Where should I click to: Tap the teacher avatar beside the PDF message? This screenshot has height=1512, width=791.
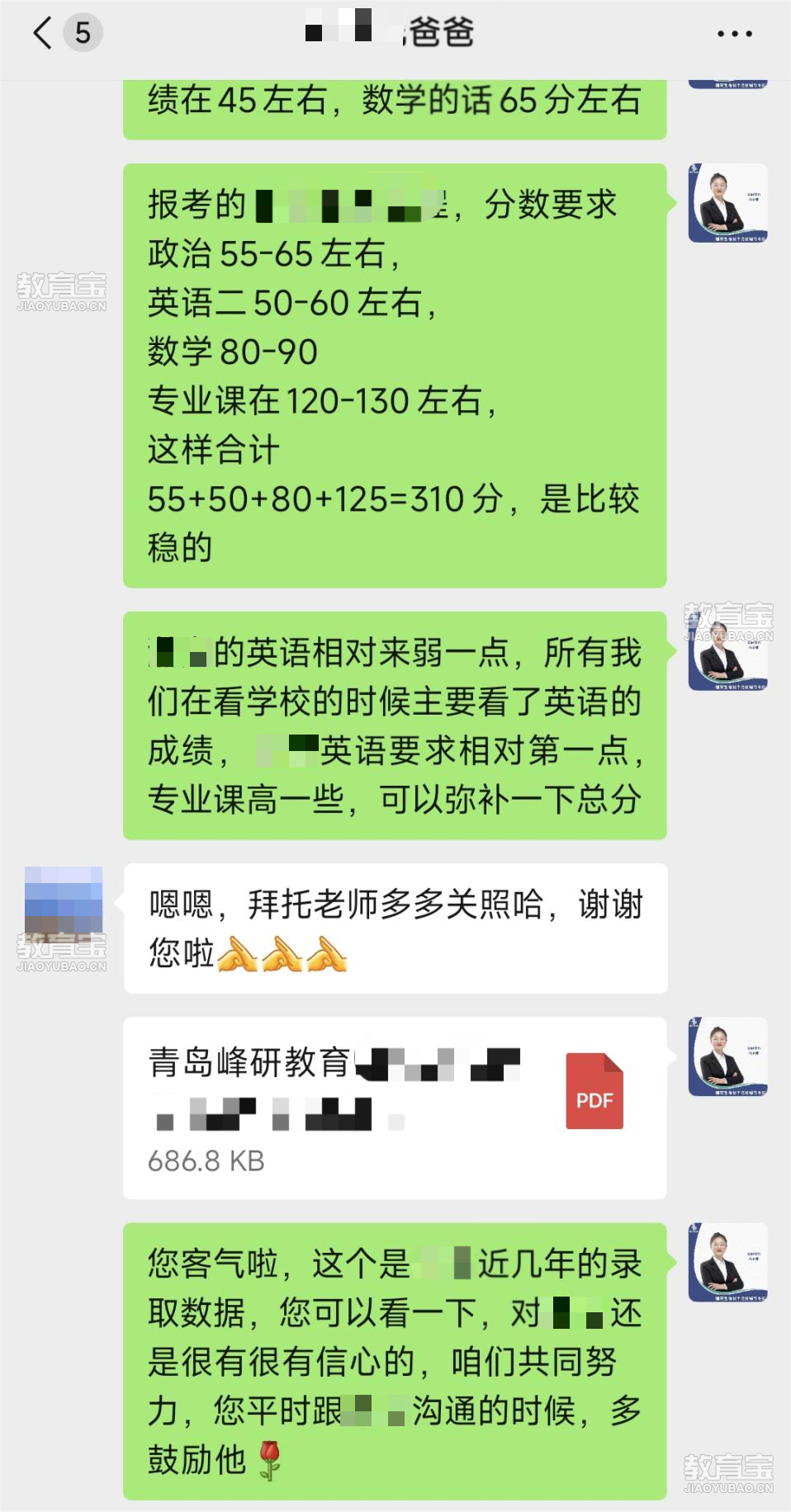727,1056
